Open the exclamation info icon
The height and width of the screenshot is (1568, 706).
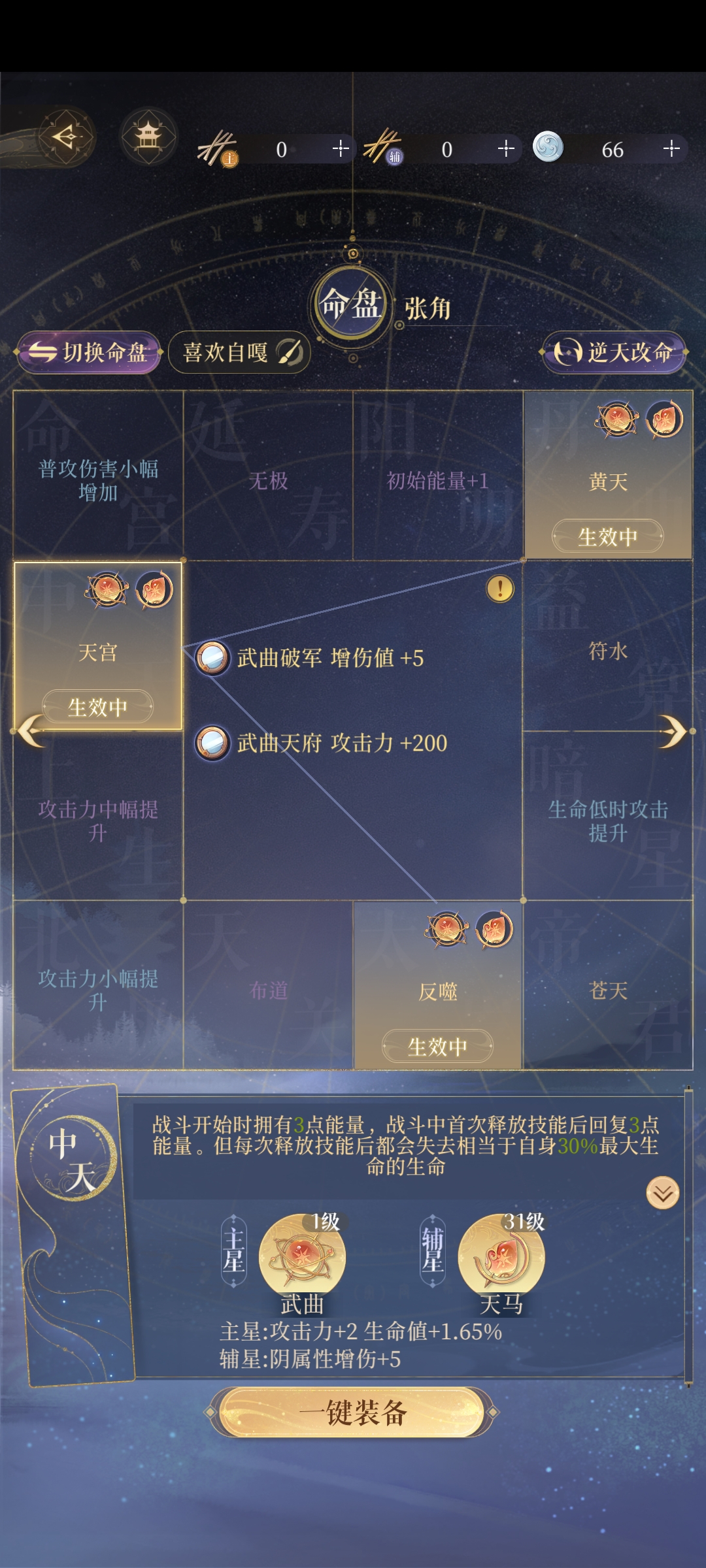(500, 589)
